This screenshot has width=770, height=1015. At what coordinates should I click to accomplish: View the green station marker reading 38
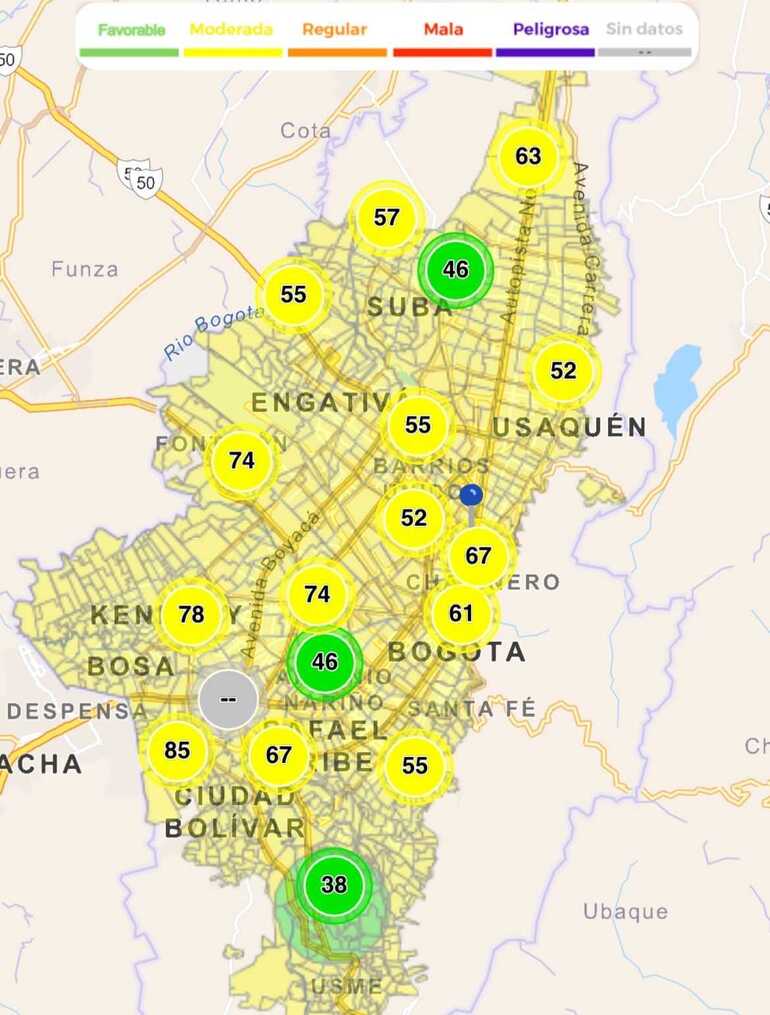tap(333, 885)
